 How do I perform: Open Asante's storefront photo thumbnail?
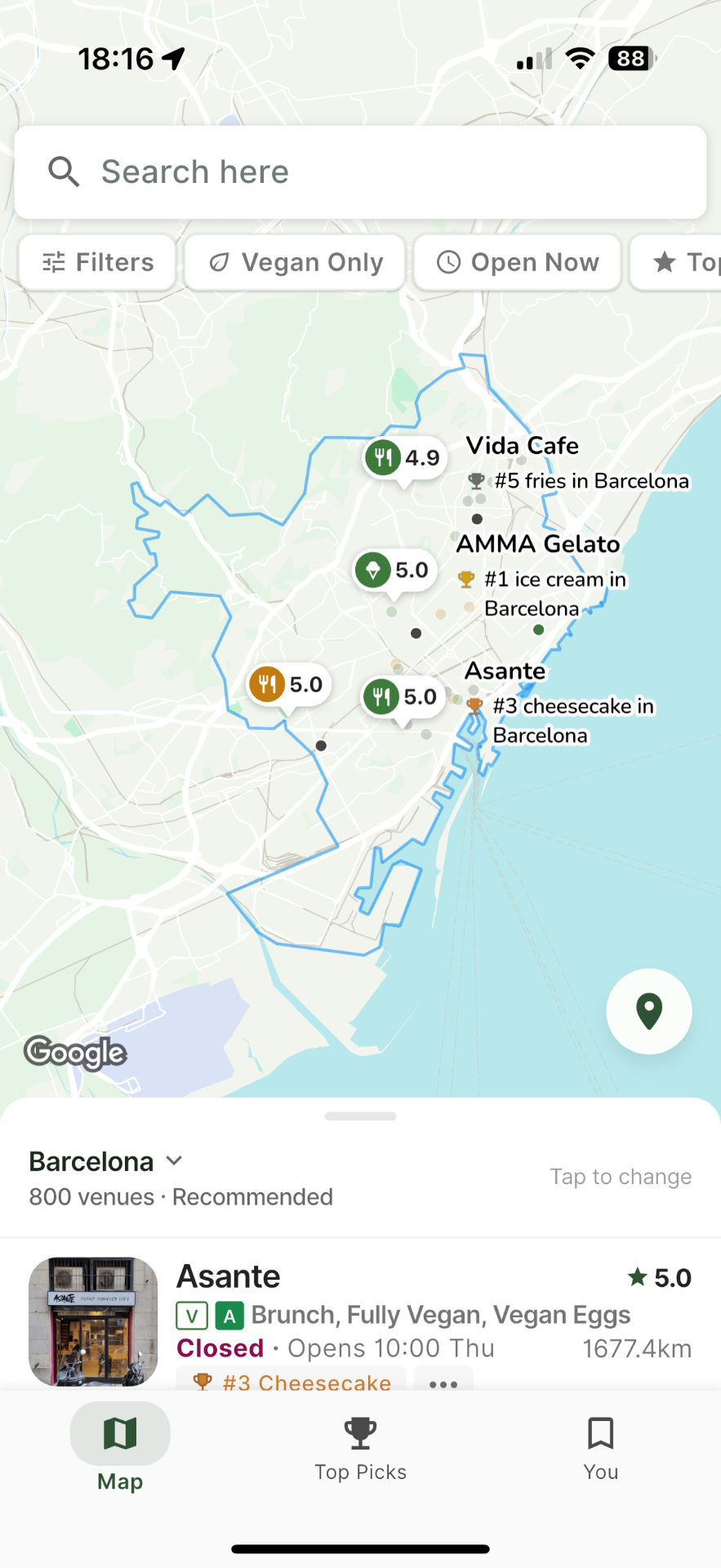(x=92, y=1320)
